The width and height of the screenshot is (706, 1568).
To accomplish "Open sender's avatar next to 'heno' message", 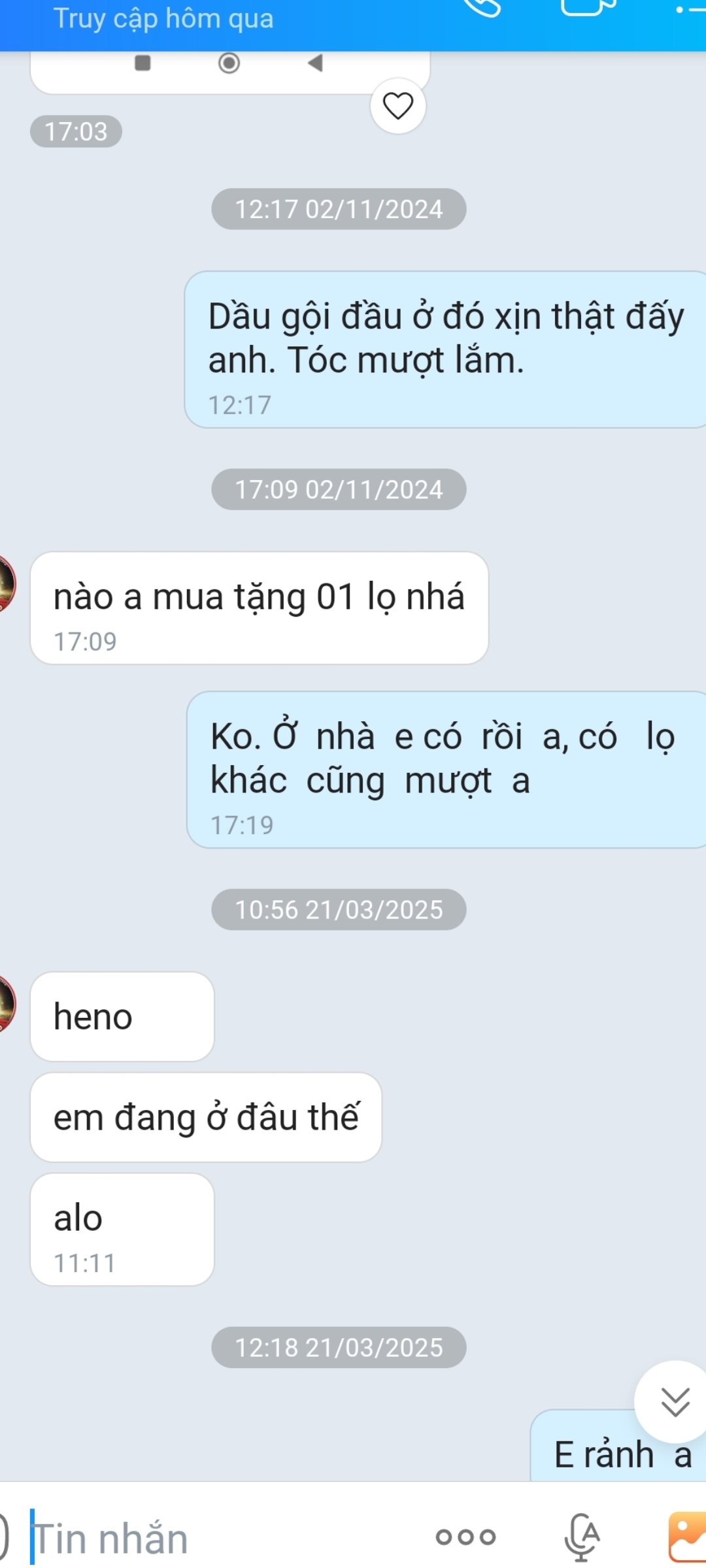I will pyautogui.click(x=5, y=1004).
